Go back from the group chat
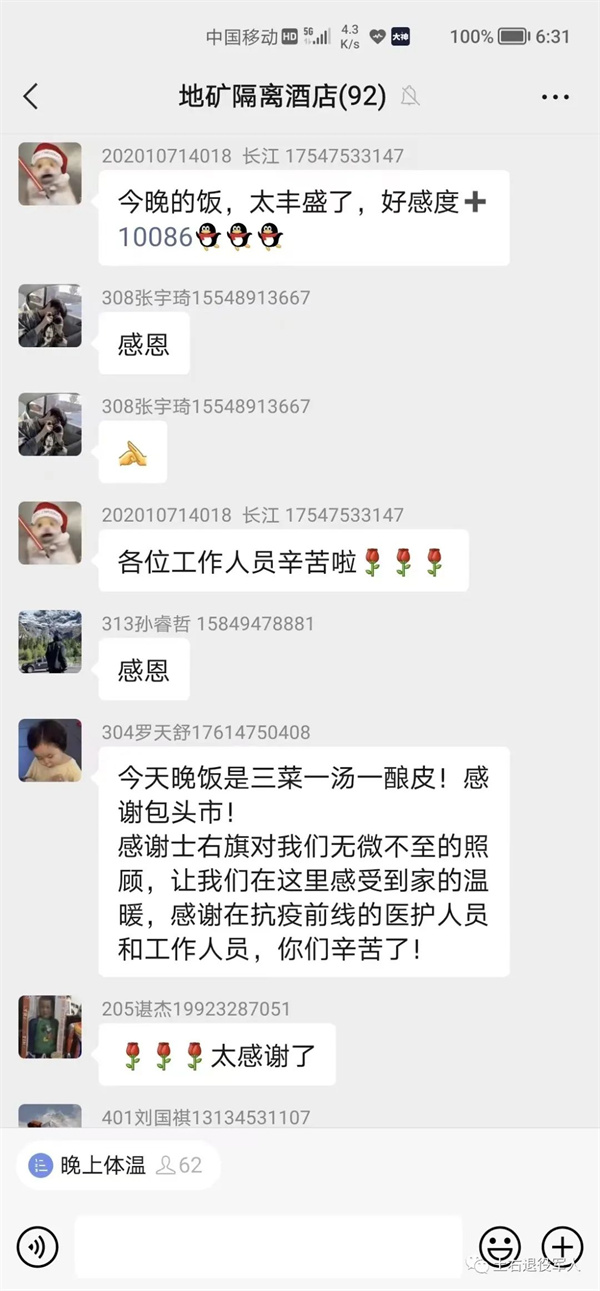 pyautogui.click(x=31, y=96)
